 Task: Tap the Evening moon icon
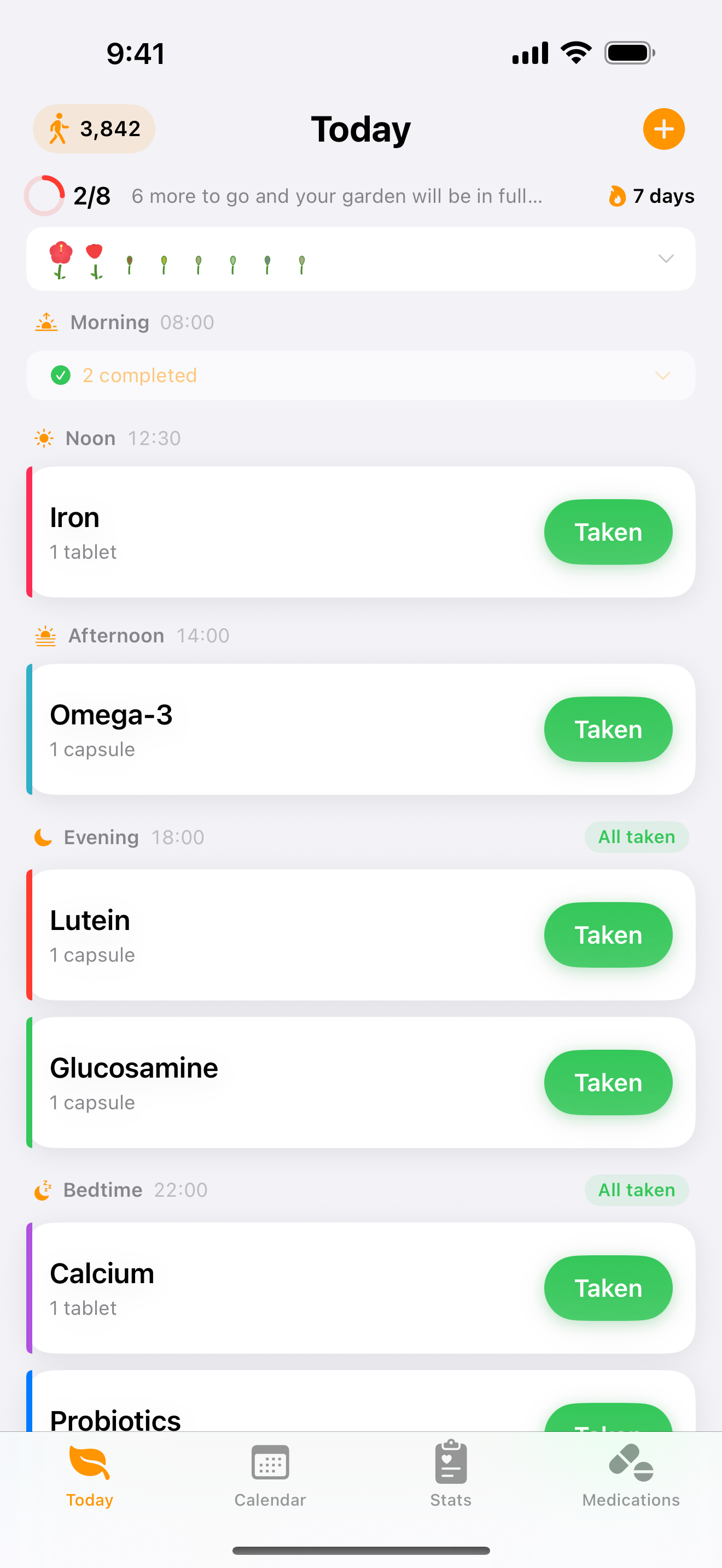click(x=43, y=837)
